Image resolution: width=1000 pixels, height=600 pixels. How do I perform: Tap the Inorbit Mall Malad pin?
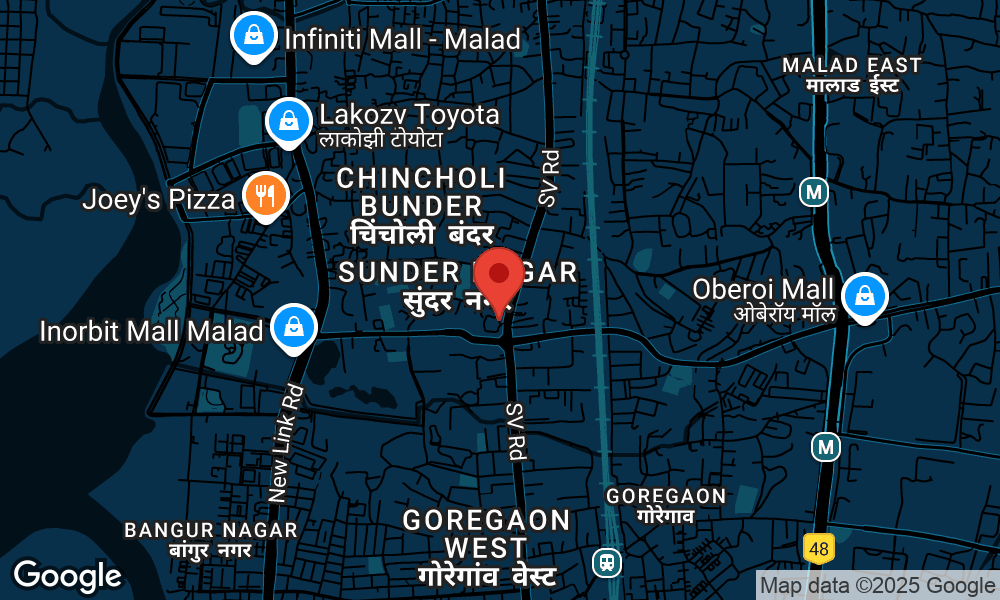294,327
